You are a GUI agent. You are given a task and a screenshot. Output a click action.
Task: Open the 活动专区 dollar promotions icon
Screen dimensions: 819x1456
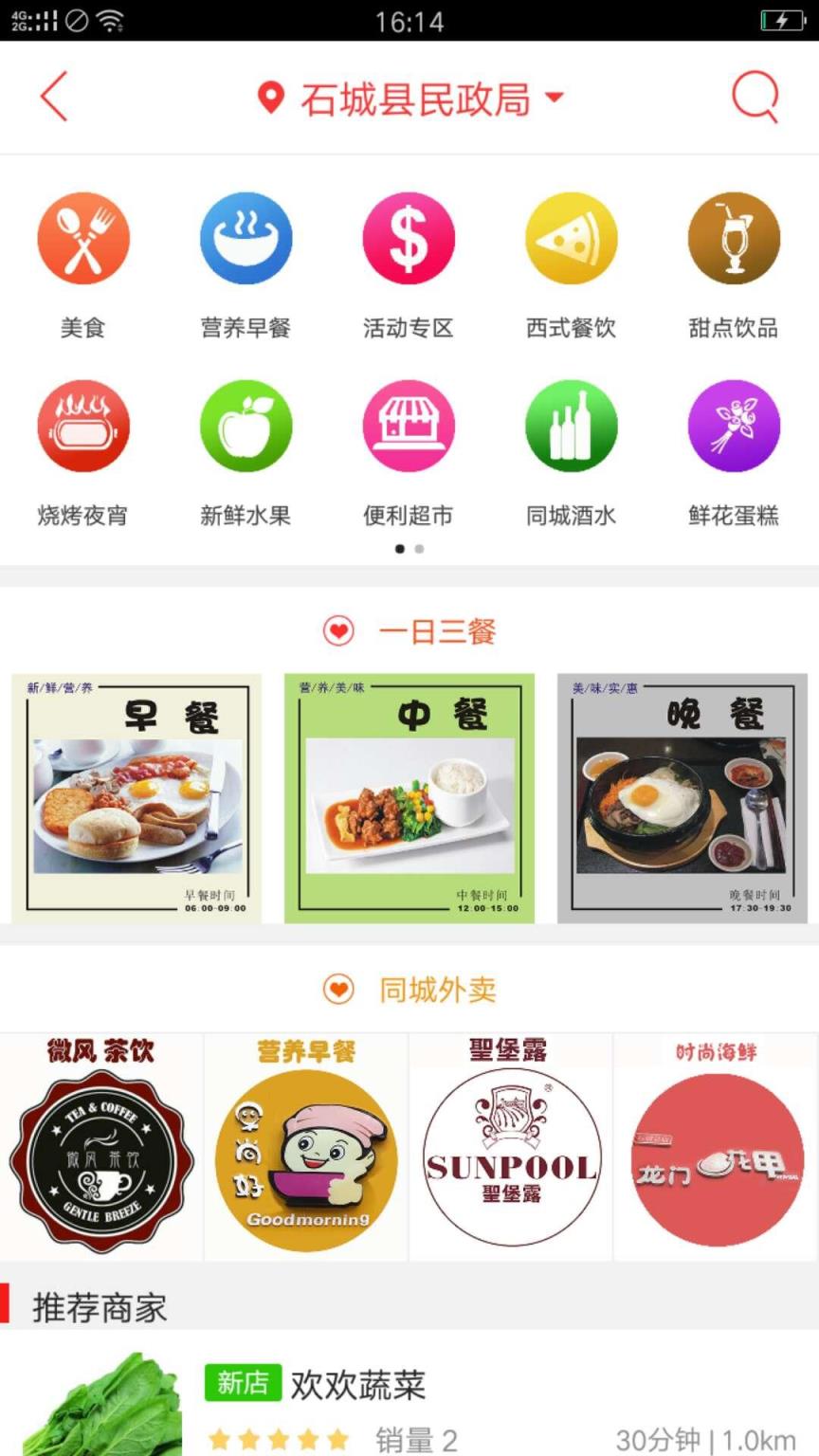coord(409,238)
